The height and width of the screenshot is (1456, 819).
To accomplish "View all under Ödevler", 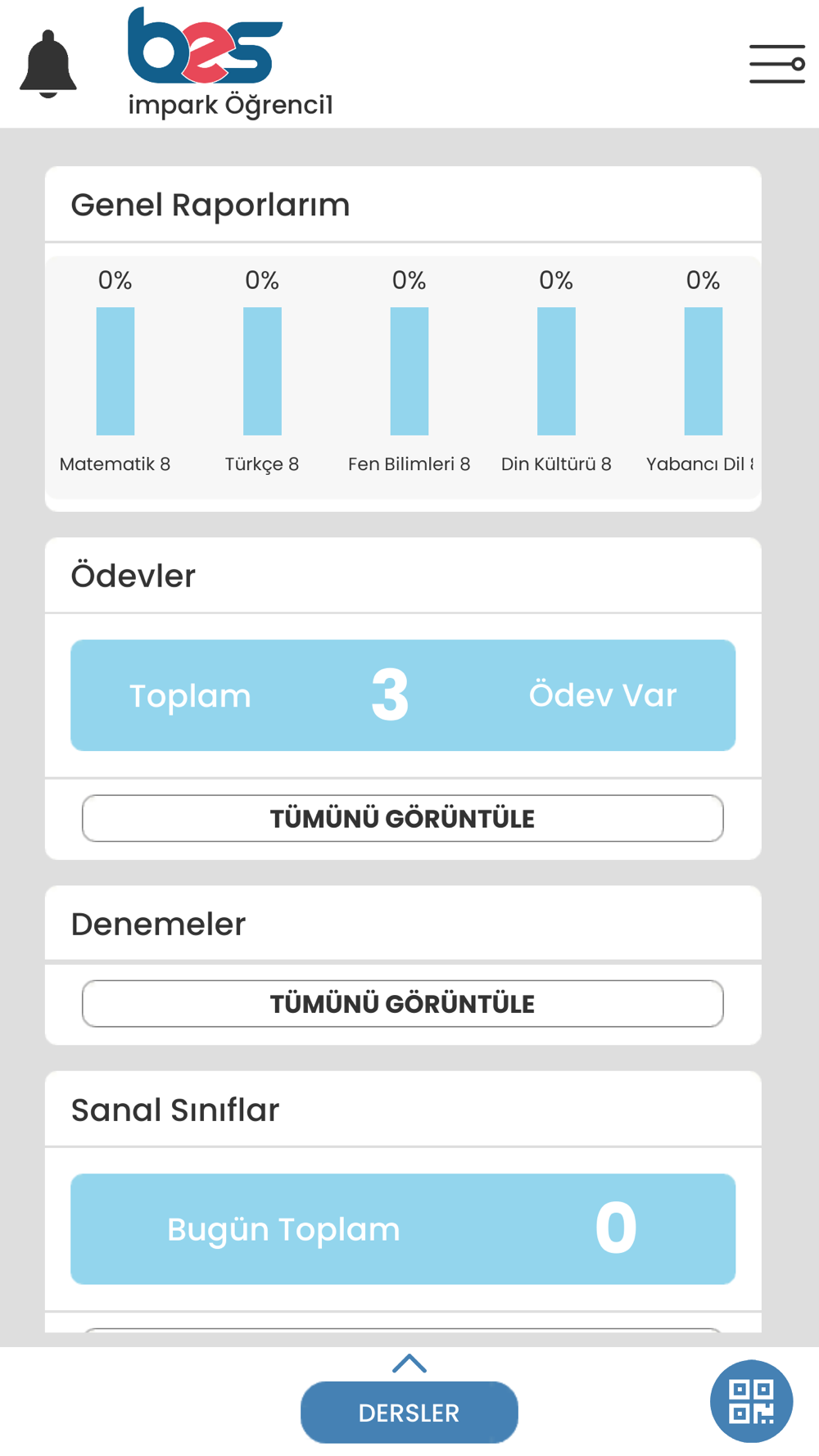I will pos(403,818).
